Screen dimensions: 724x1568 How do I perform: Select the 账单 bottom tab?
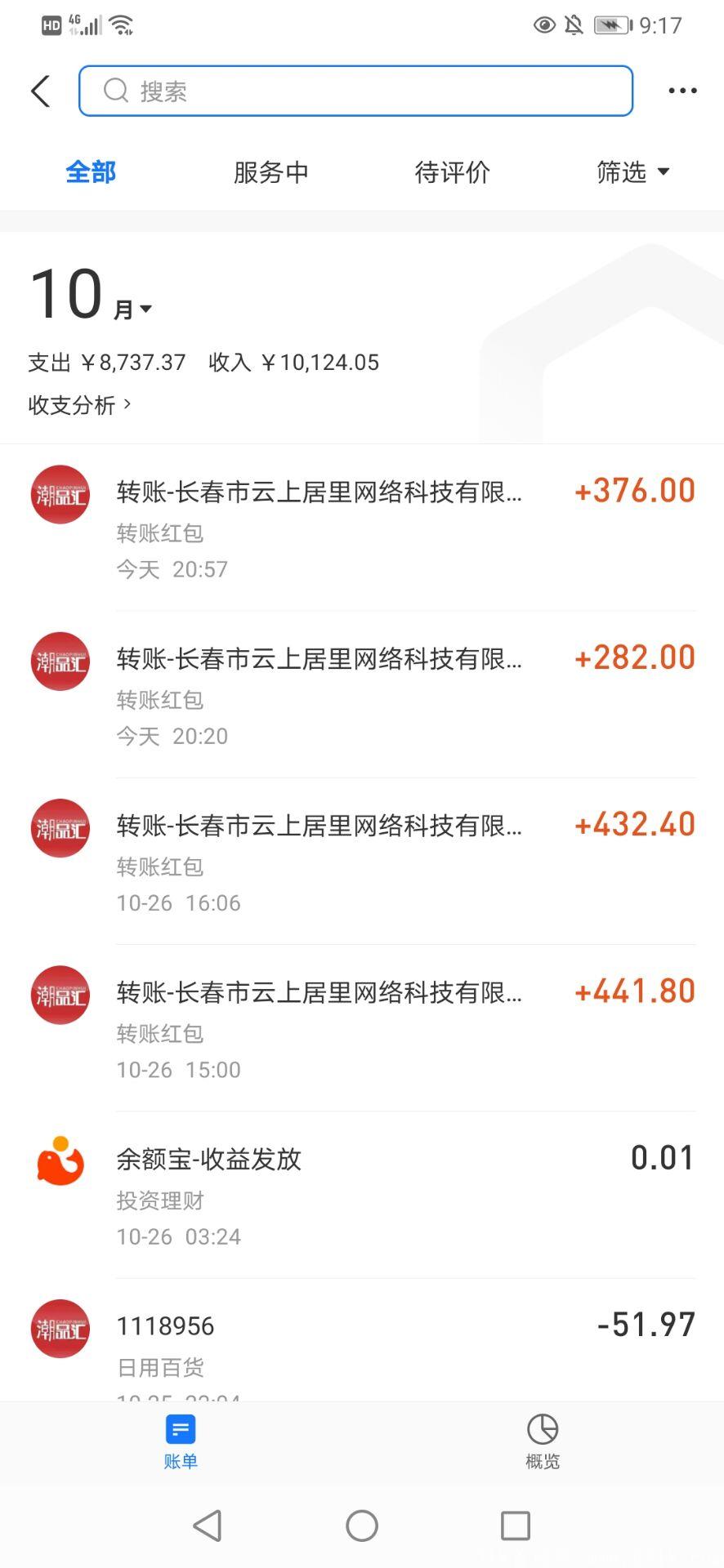tap(181, 1442)
